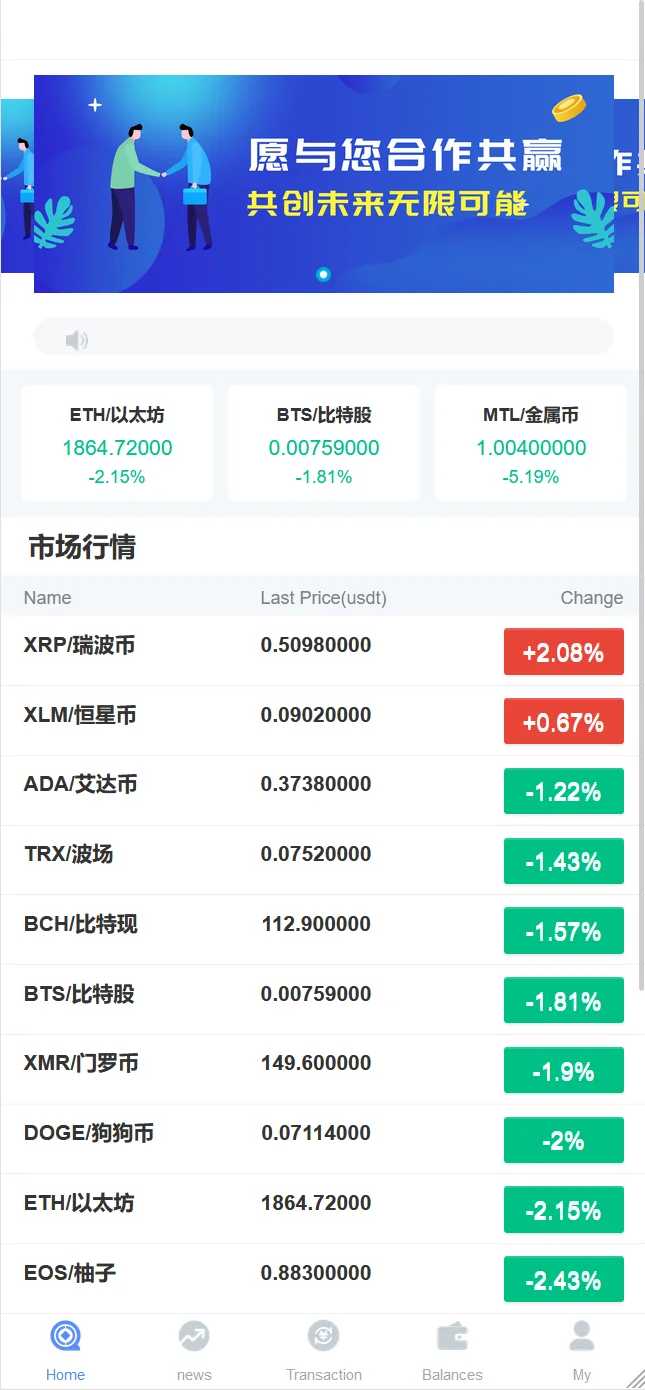Open the XMR/门罗币 row

pos(323,1069)
